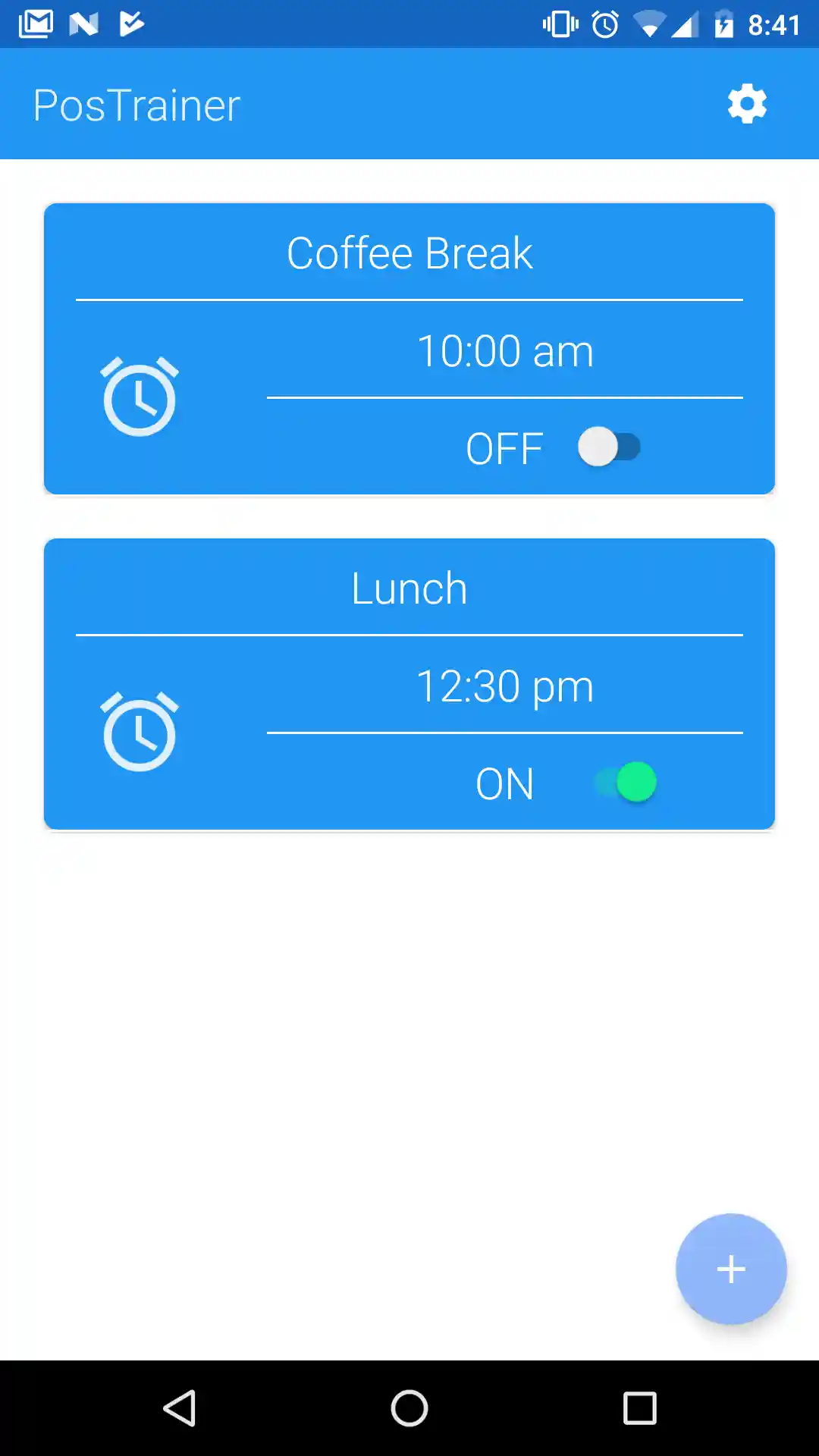Image resolution: width=819 pixels, height=1456 pixels.
Task: Change the 12:30 pm alarm time
Action: click(x=505, y=687)
